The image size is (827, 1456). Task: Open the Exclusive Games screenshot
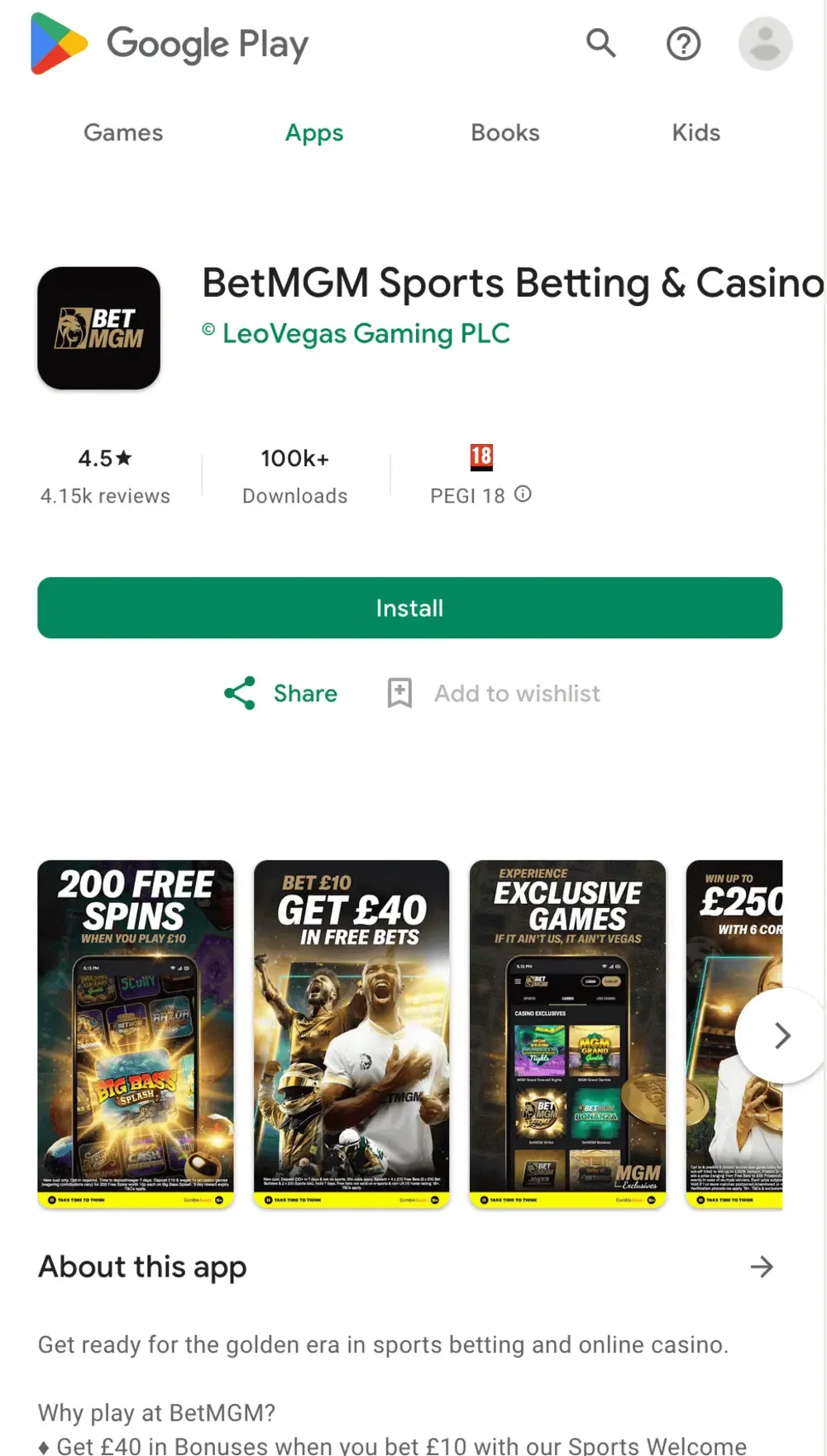pos(567,1034)
